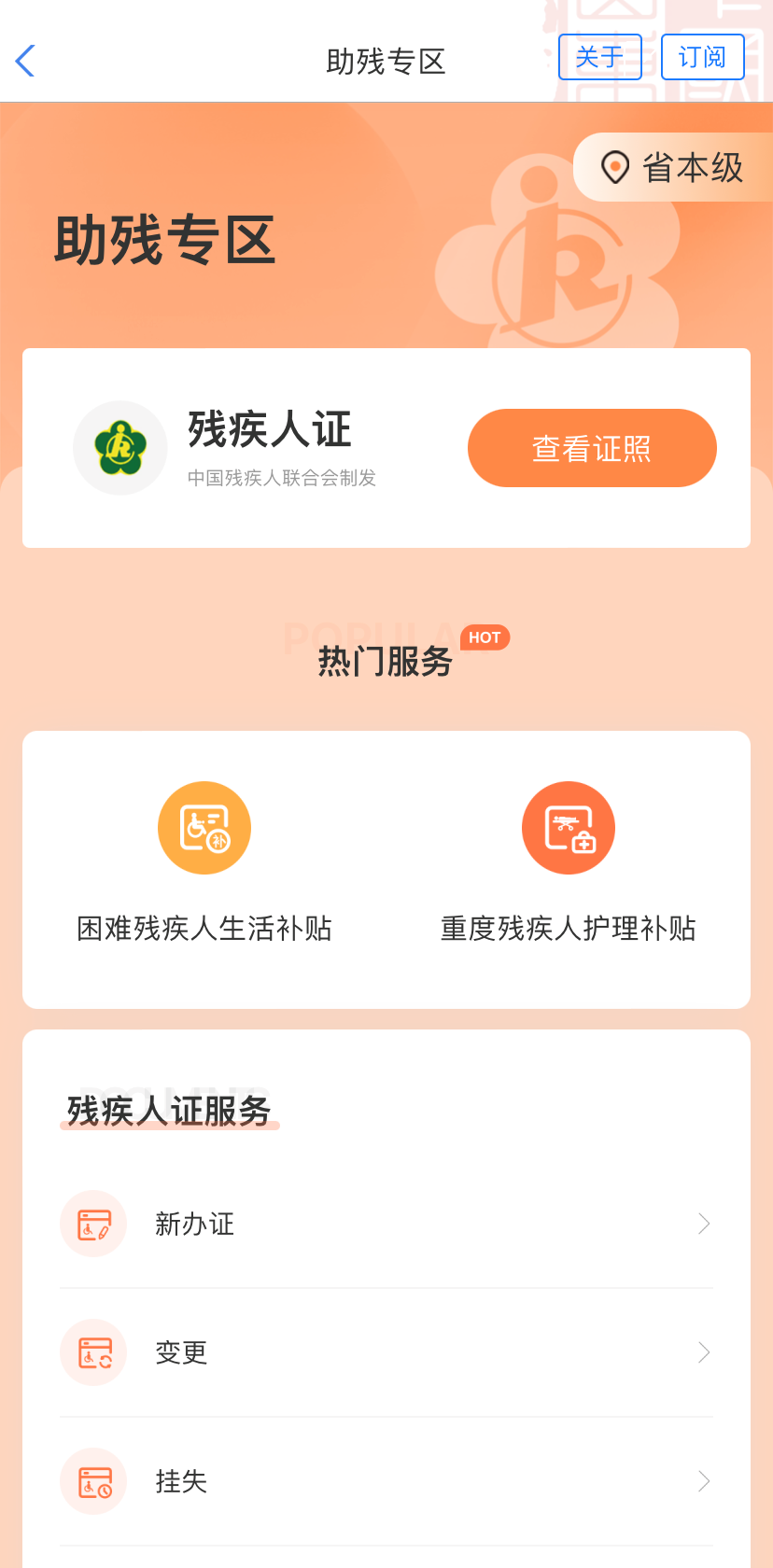This screenshot has height=1568, width=773.
Task: Open the 省本级 region selector
Action: pyautogui.click(x=691, y=168)
